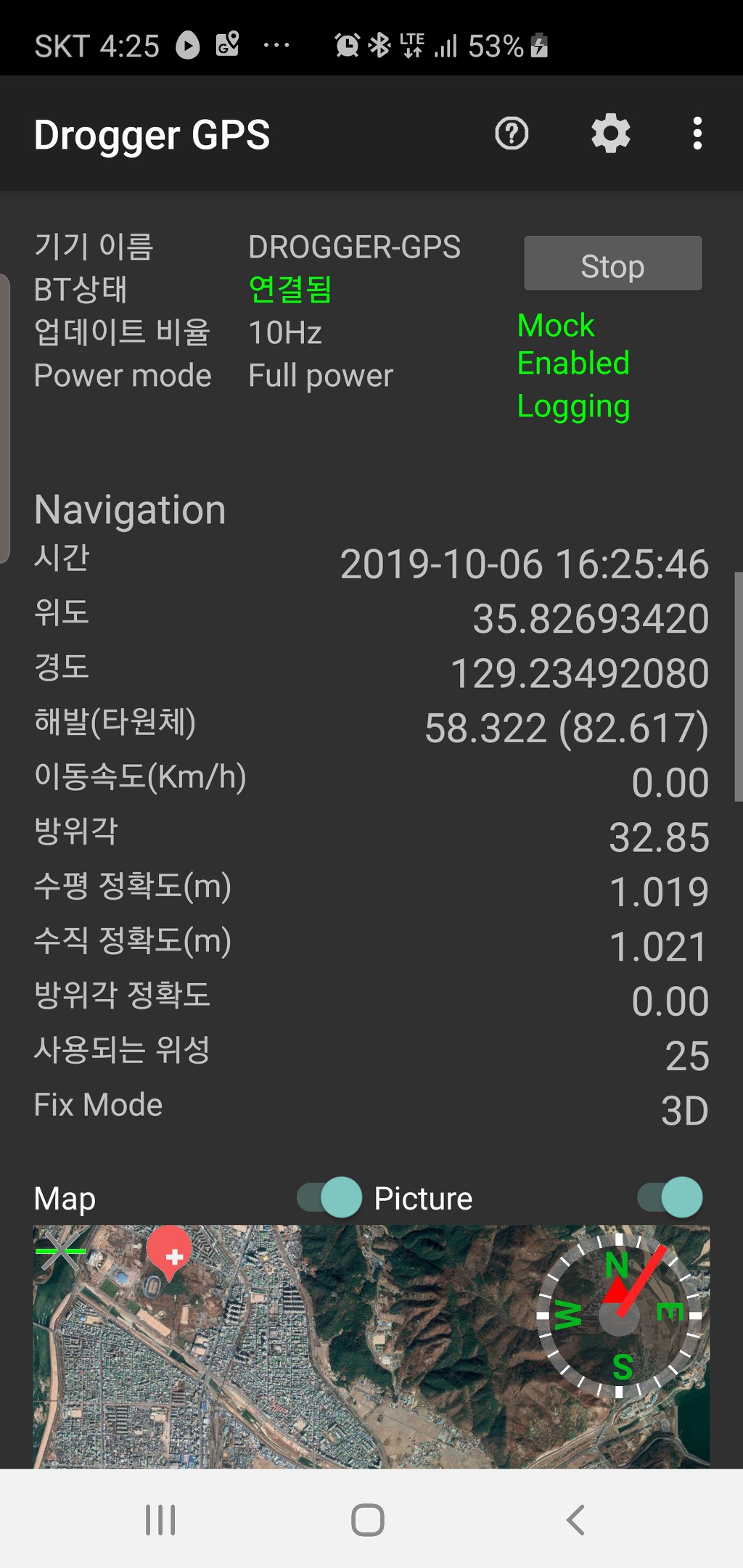Open recent apps from navigation bar

coord(160,1519)
